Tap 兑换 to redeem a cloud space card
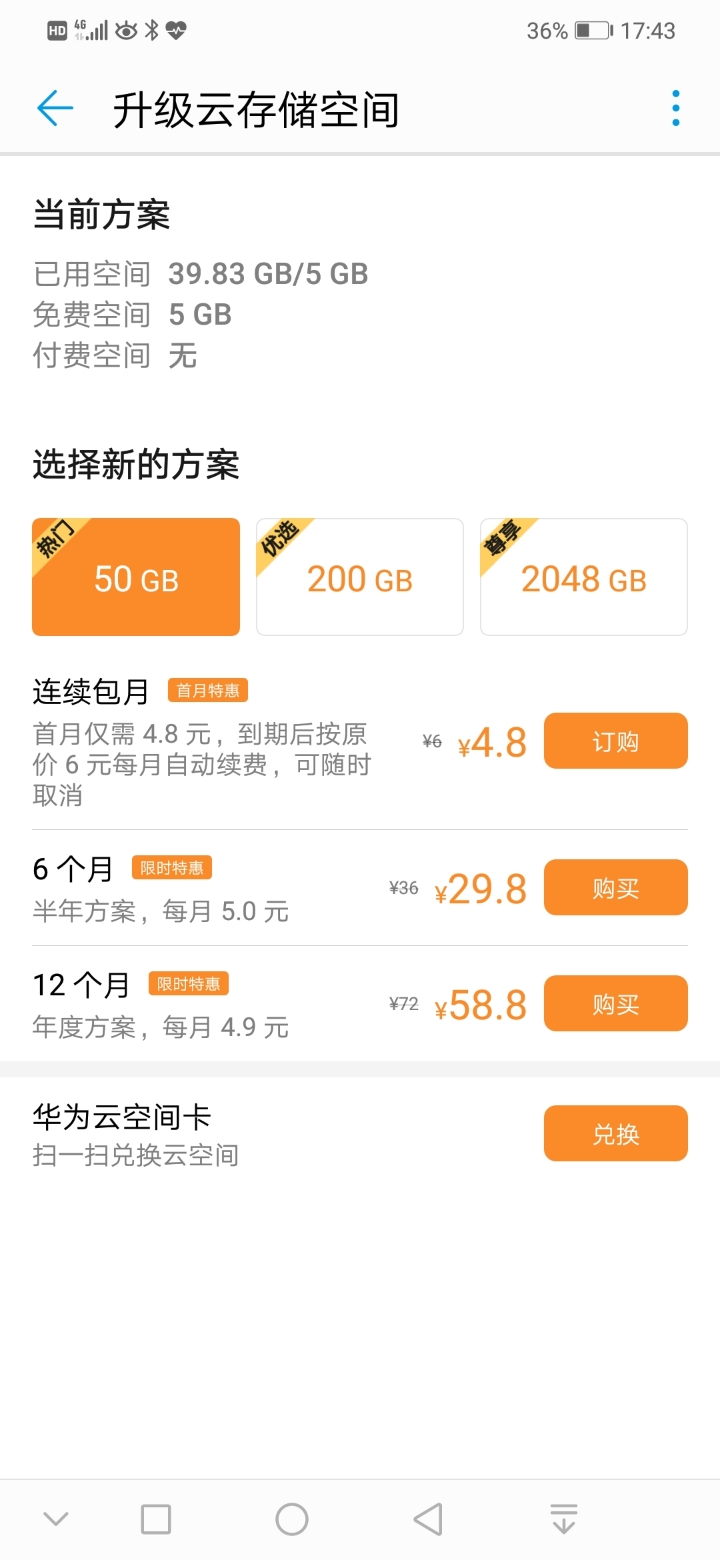This screenshot has width=720, height=1560. 615,1133
